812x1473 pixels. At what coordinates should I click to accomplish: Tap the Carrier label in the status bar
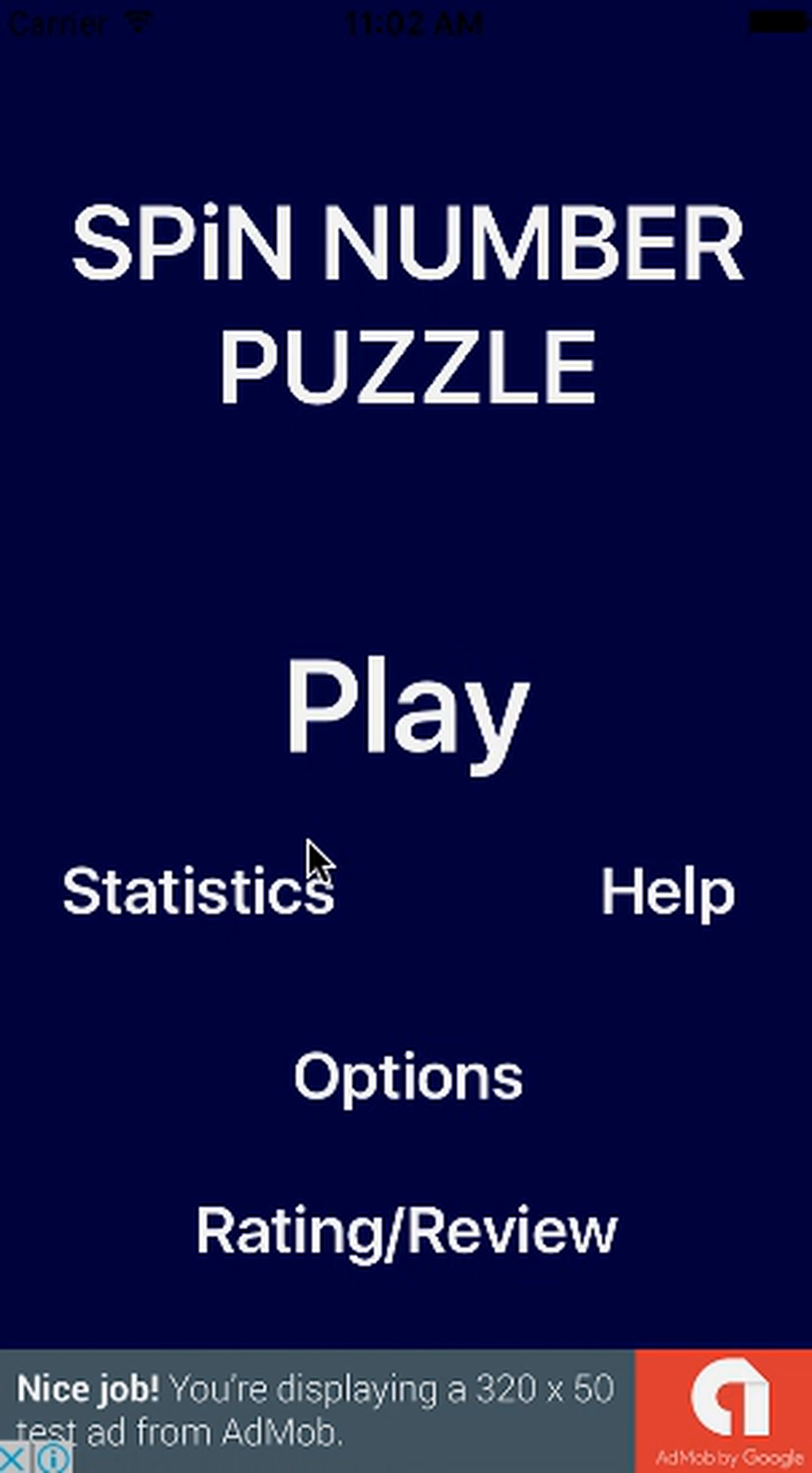click(59, 22)
